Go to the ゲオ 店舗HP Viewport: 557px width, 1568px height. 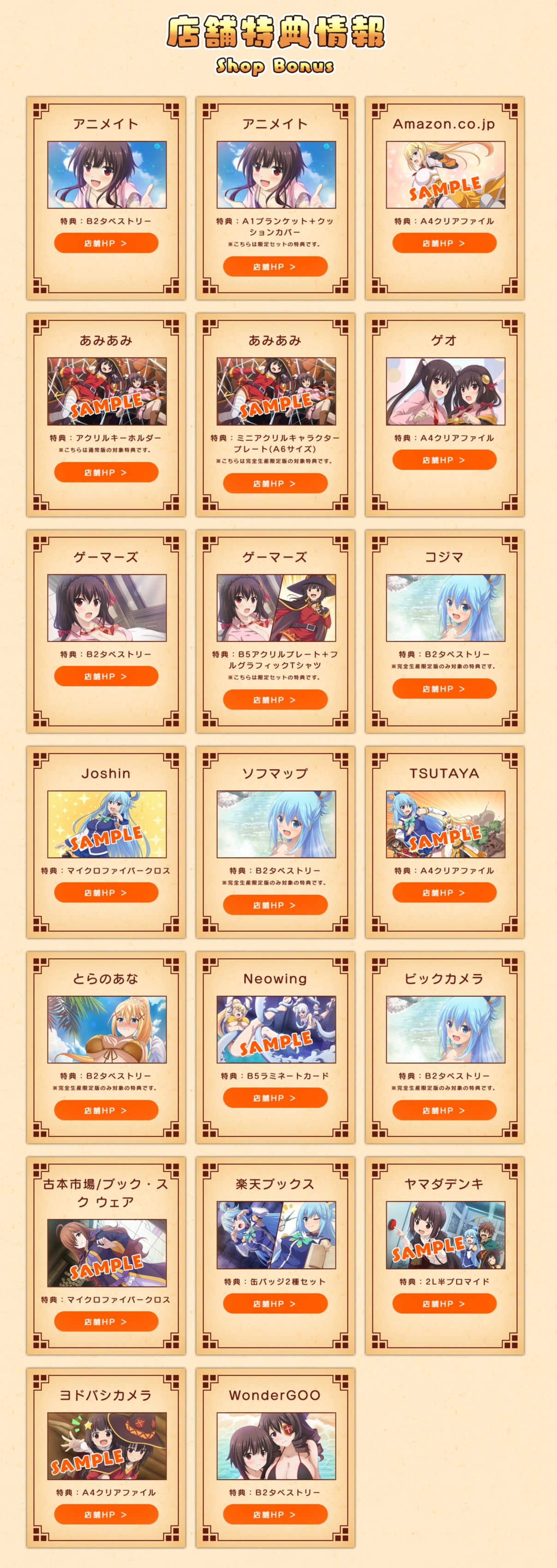point(444,459)
